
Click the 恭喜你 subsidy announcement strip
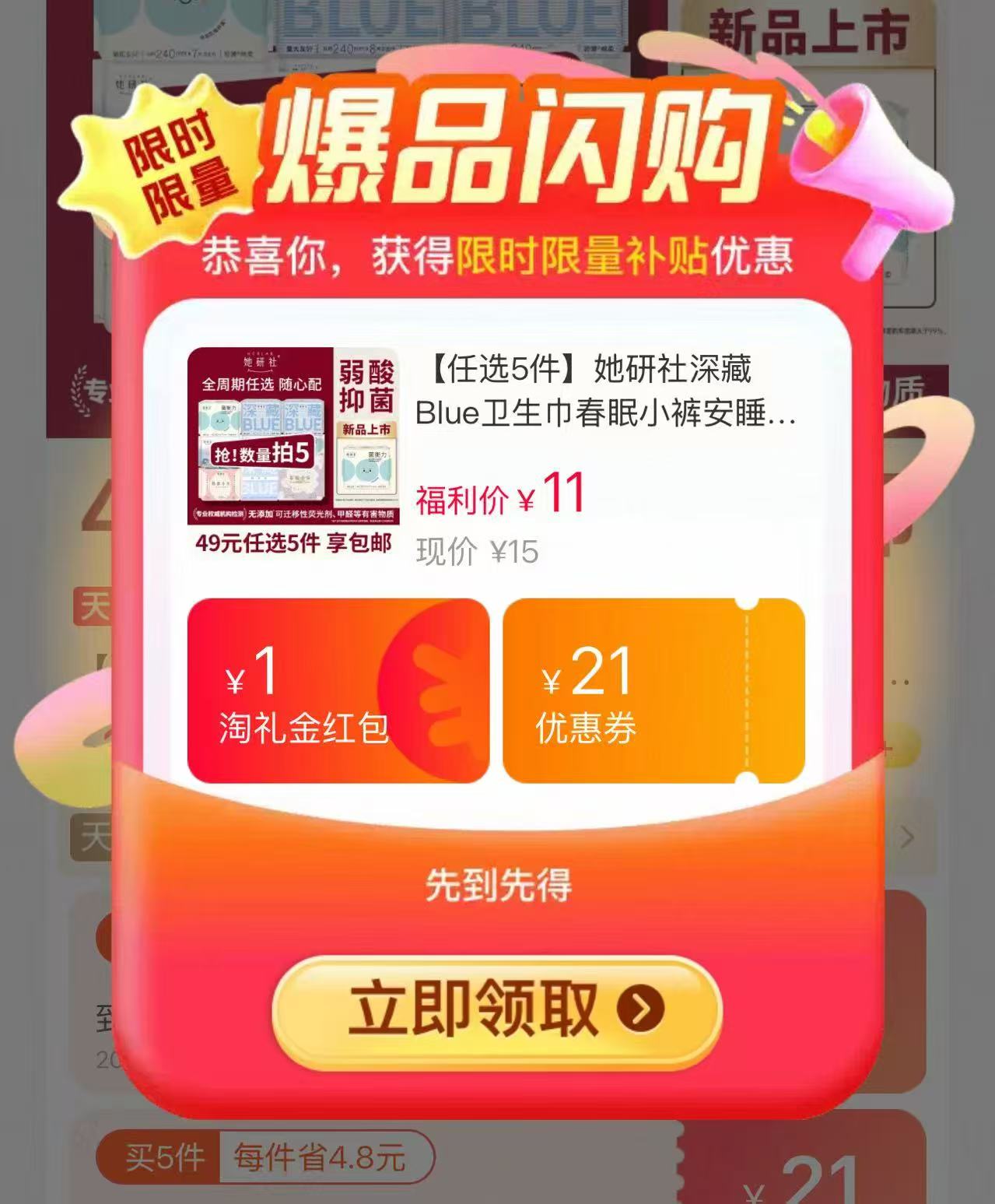pyautogui.click(x=498, y=257)
